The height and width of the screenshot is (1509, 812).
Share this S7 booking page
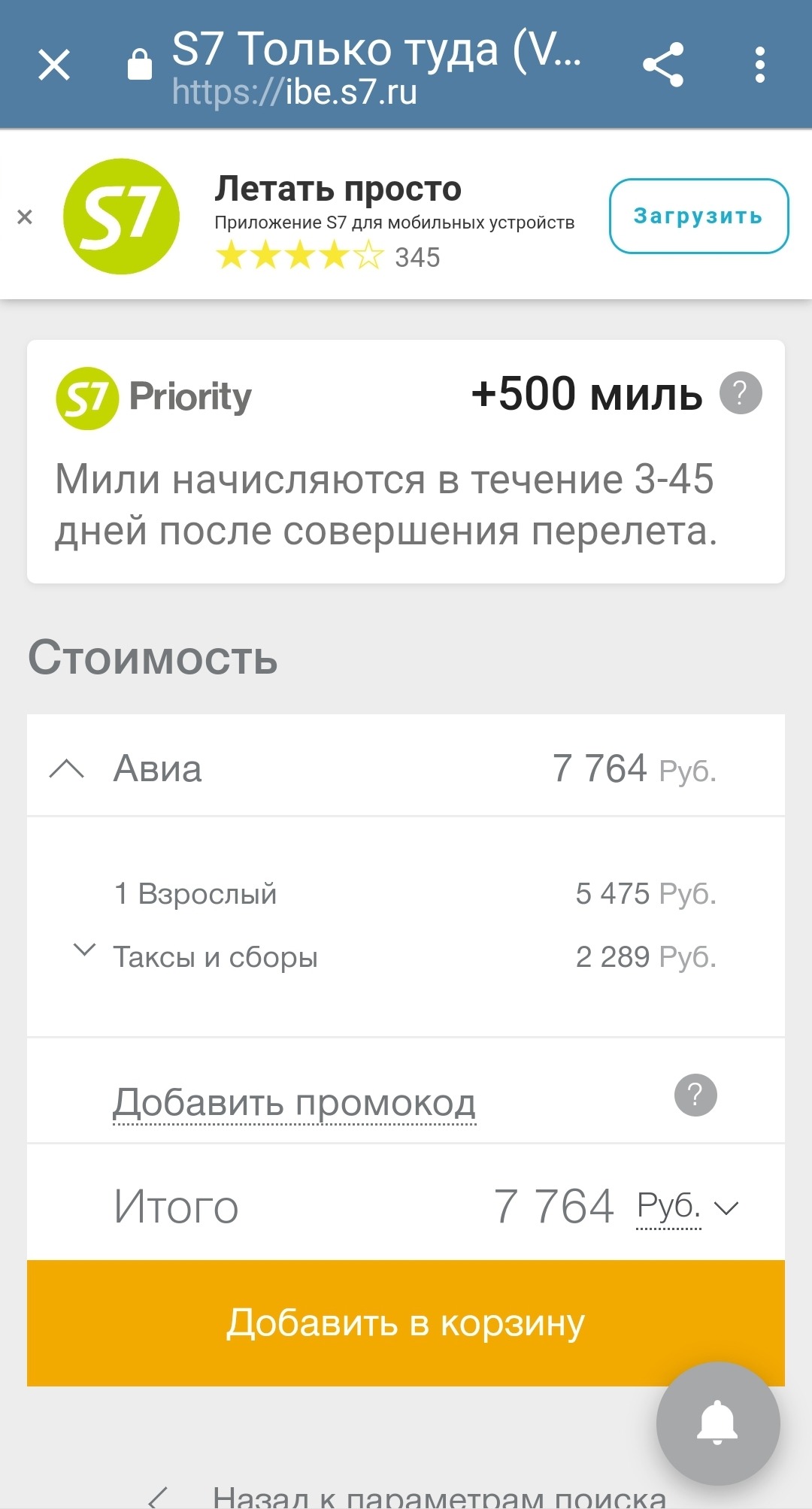(x=663, y=65)
